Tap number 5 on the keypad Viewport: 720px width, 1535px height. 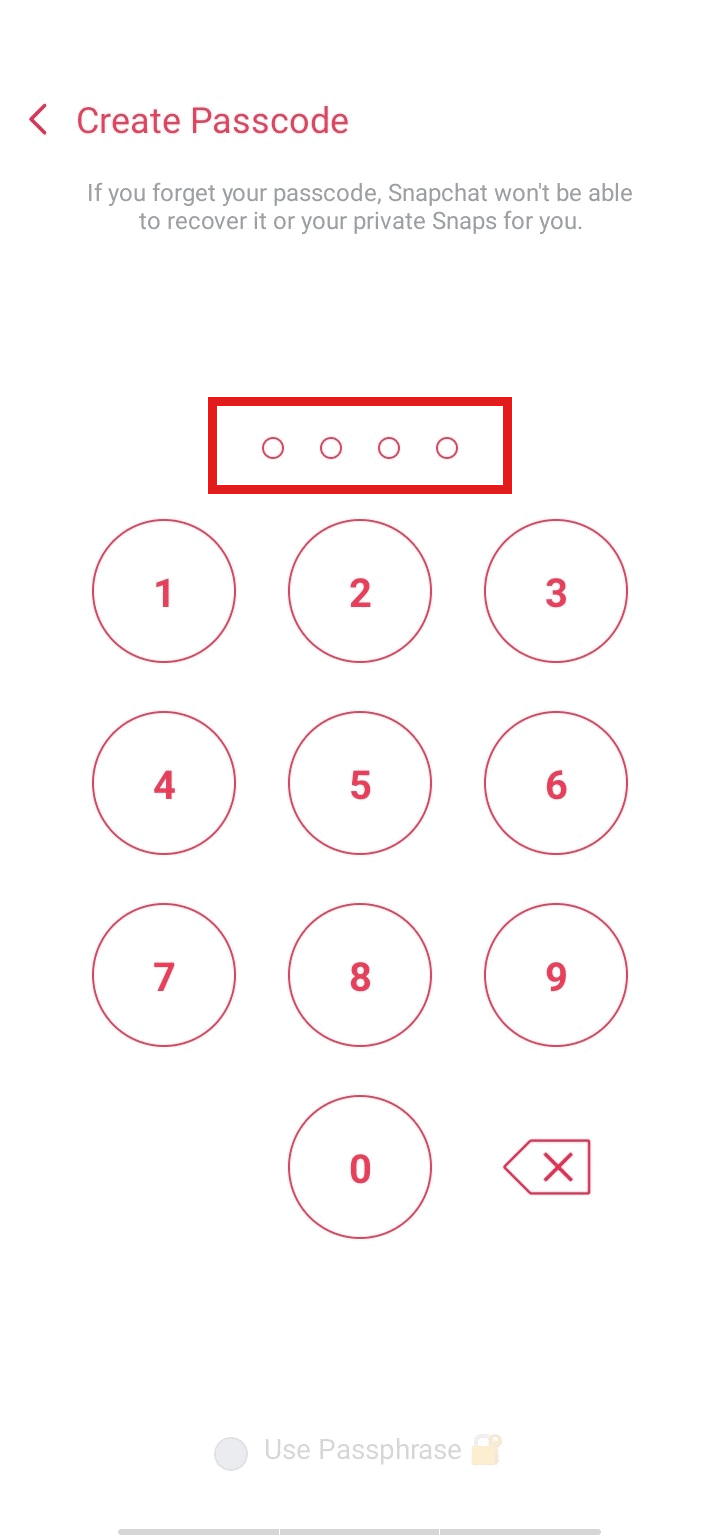pyautogui.click(x=360, y=783)
